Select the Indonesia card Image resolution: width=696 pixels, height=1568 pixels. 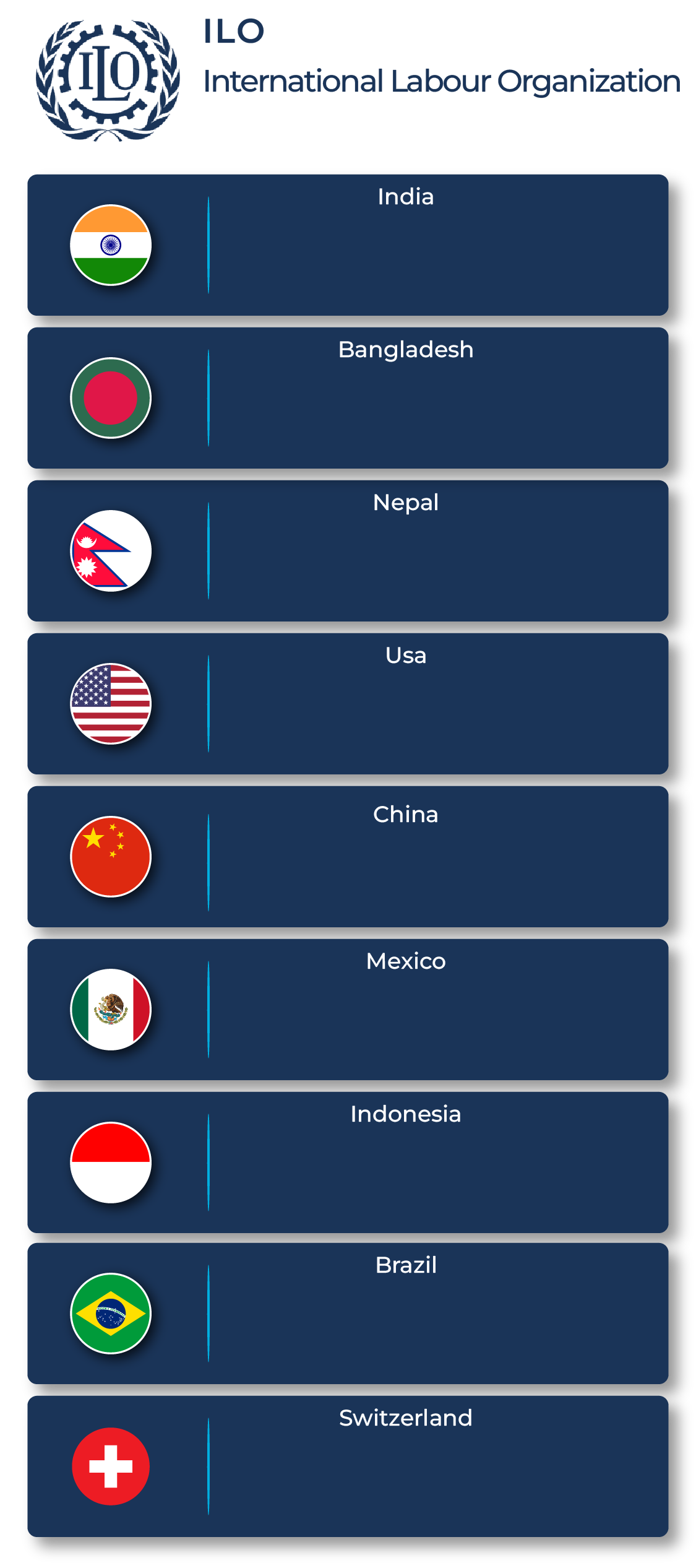point(348,1162)
